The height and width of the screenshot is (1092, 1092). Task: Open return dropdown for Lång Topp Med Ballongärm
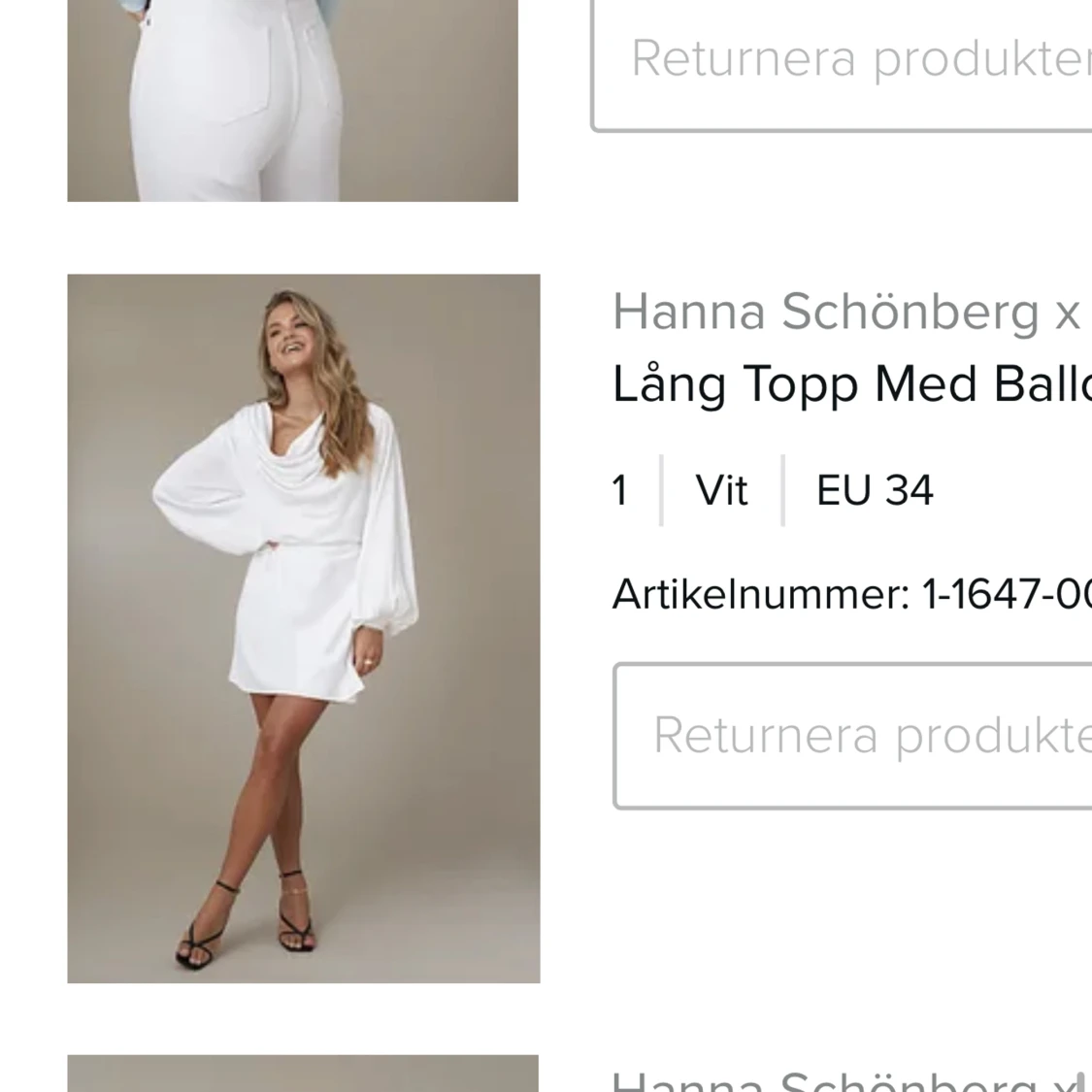[854, 736]
